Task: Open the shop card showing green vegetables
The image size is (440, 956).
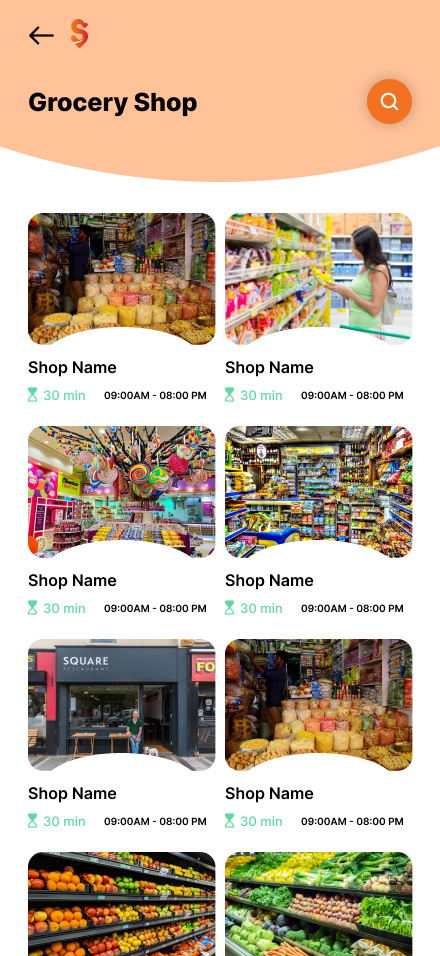Action: [319, 904]
